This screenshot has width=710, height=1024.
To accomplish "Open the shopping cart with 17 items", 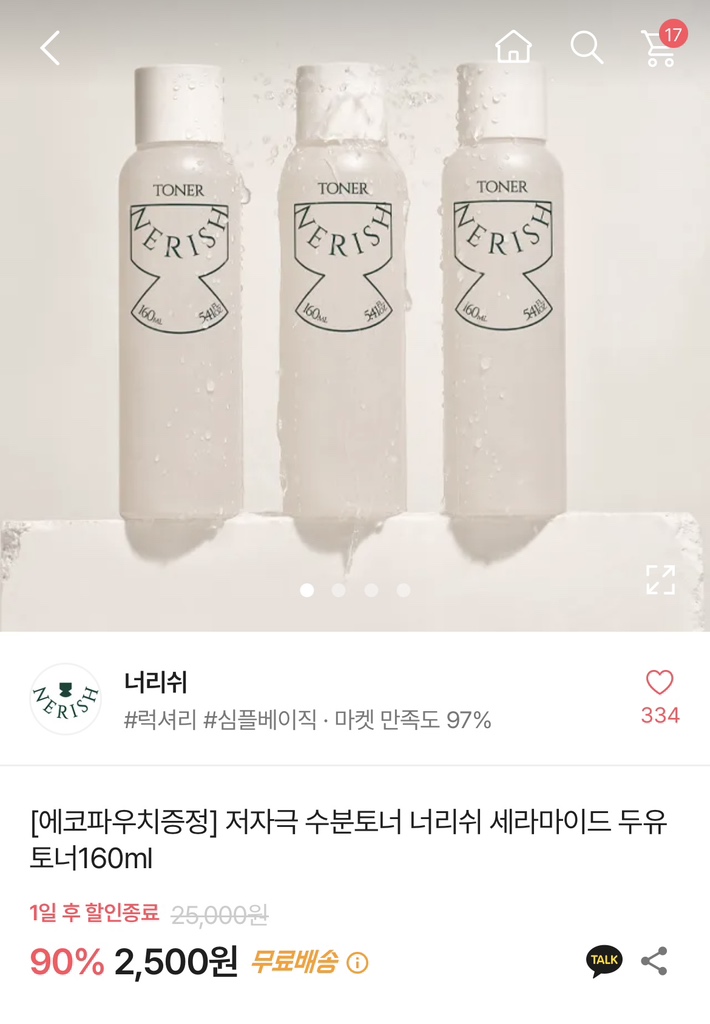I will point(660,46).
